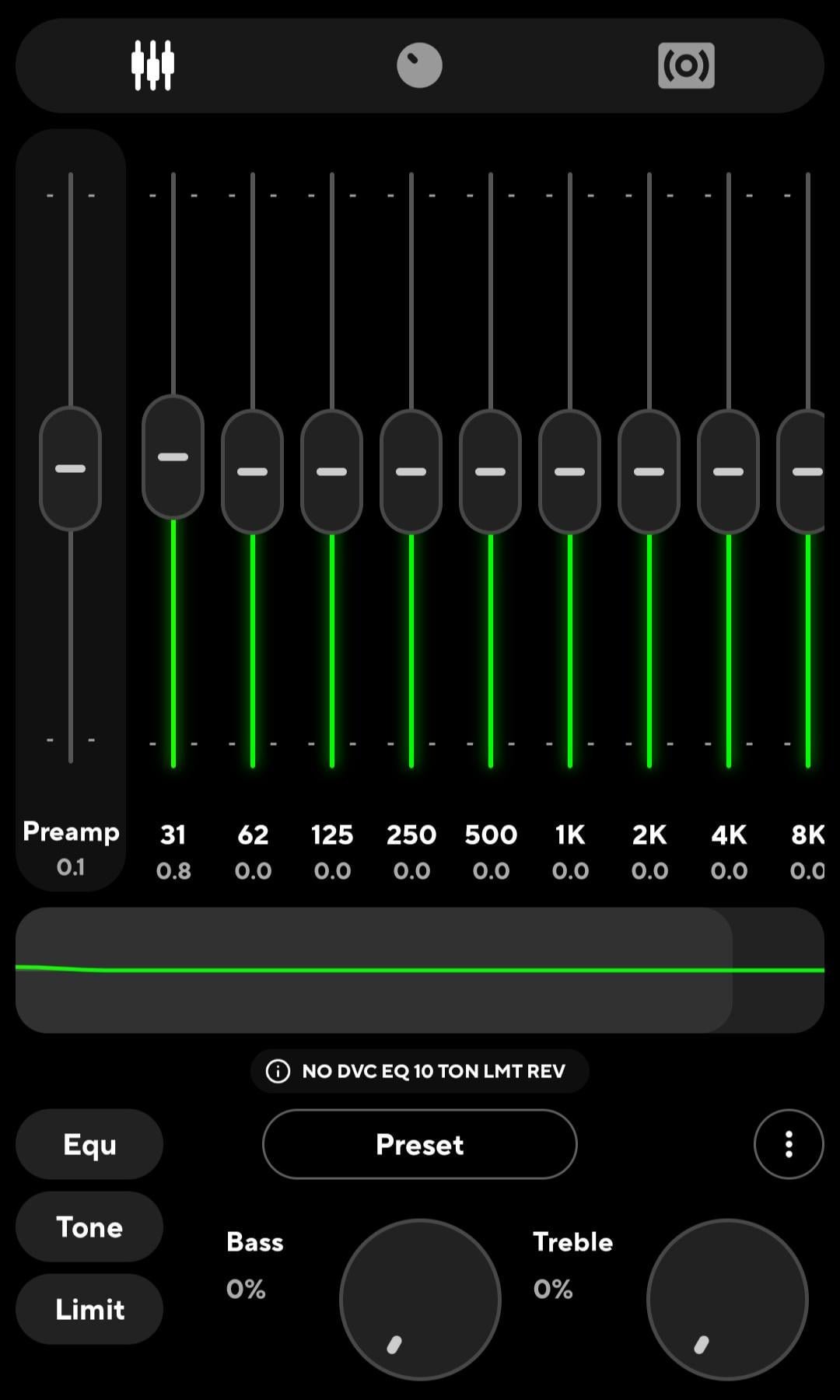This screenshot has width=840, height=1400.
Task: Switch to the volume knob tab
Action: [419, 65]
